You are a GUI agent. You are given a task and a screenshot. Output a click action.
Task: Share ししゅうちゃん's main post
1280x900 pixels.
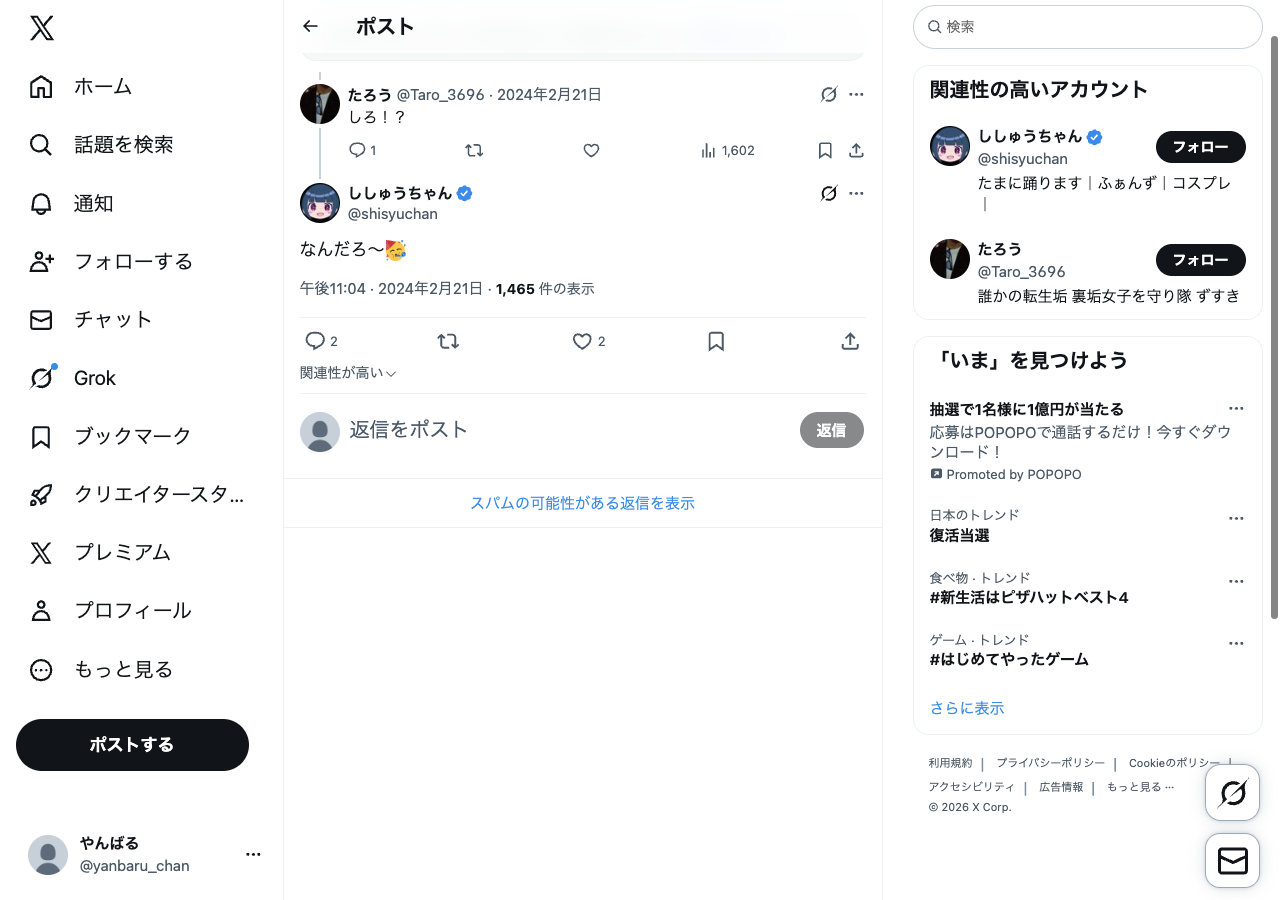coord(850,341)
